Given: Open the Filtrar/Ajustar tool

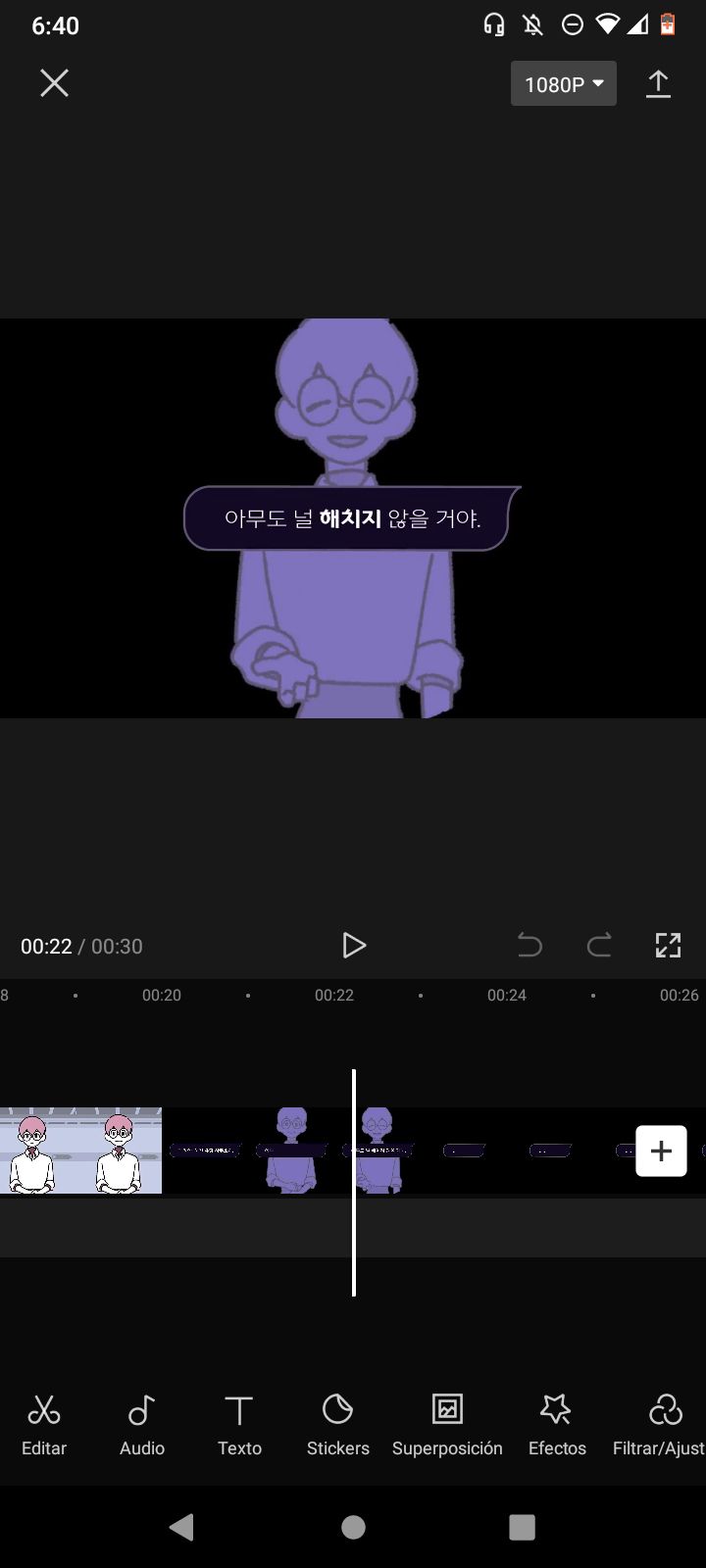Looking at the screenshot, I should [x=659, y=1426].
